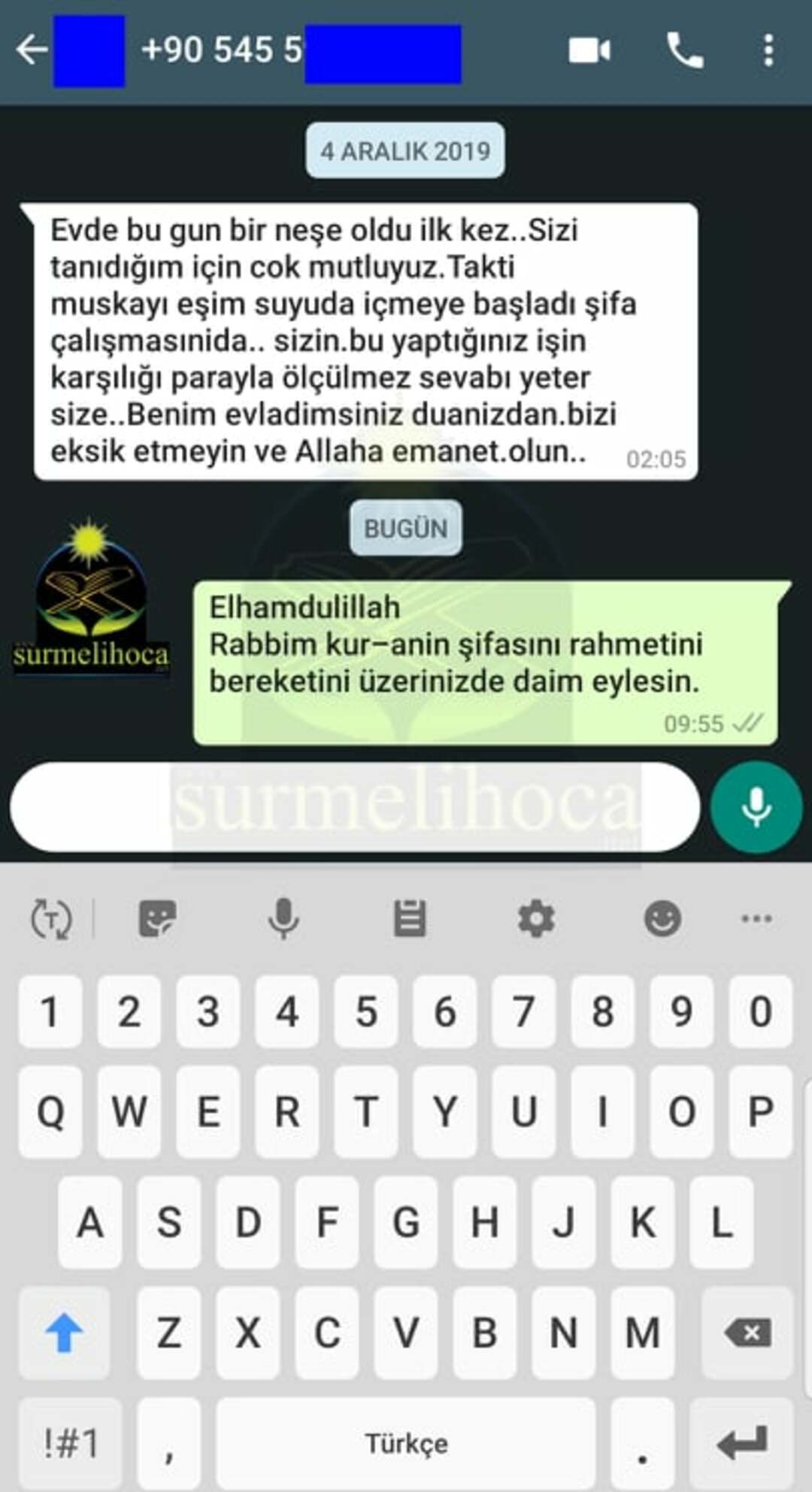Start a video call
Viewport: 812px width, 1492px height.
point(589,51)
